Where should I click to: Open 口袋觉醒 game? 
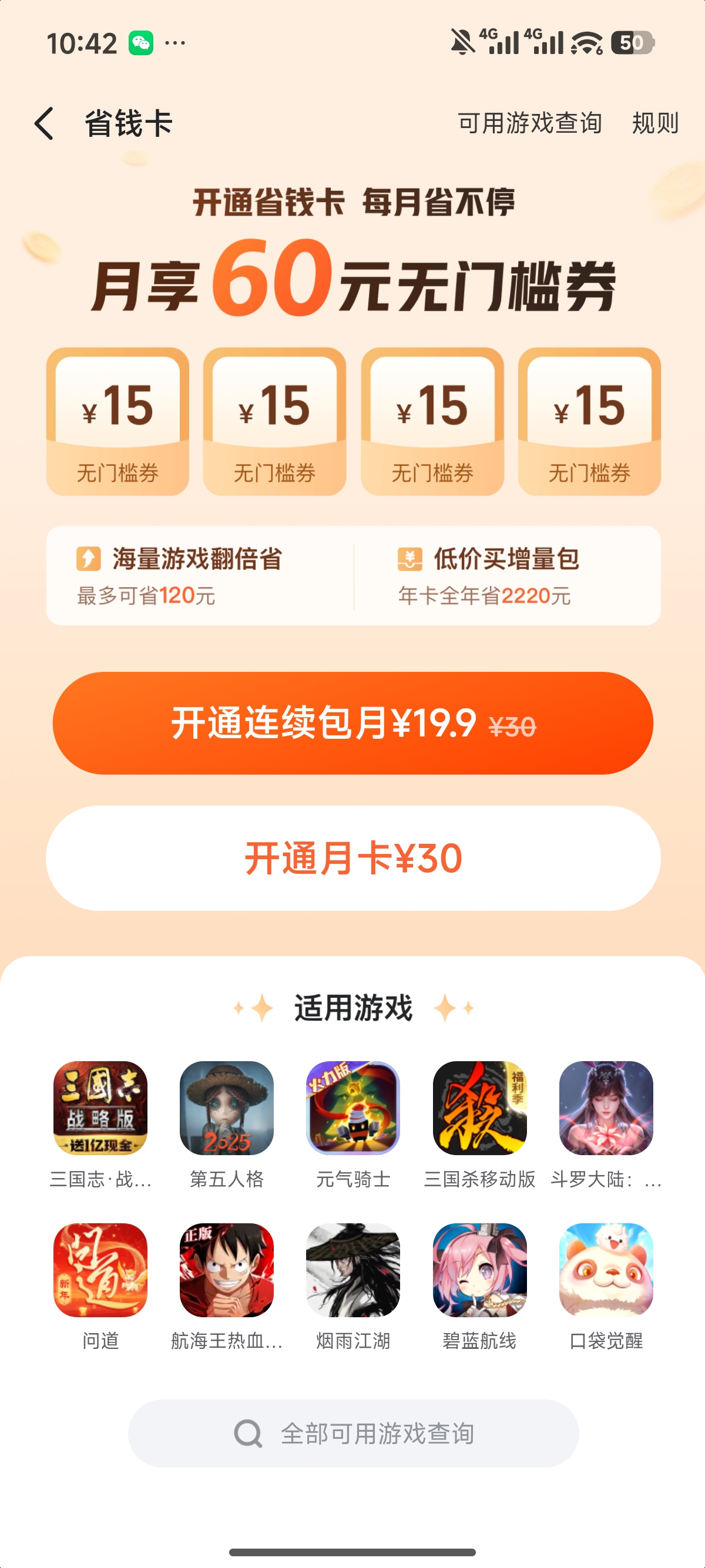pyautogui.click(x=606, y=1270)
